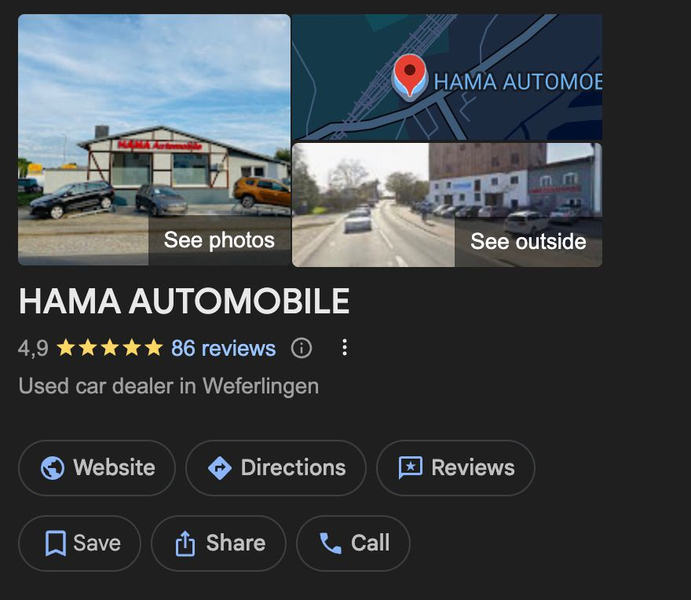
Task: Open the See outside street view
Action: point(446,205)
